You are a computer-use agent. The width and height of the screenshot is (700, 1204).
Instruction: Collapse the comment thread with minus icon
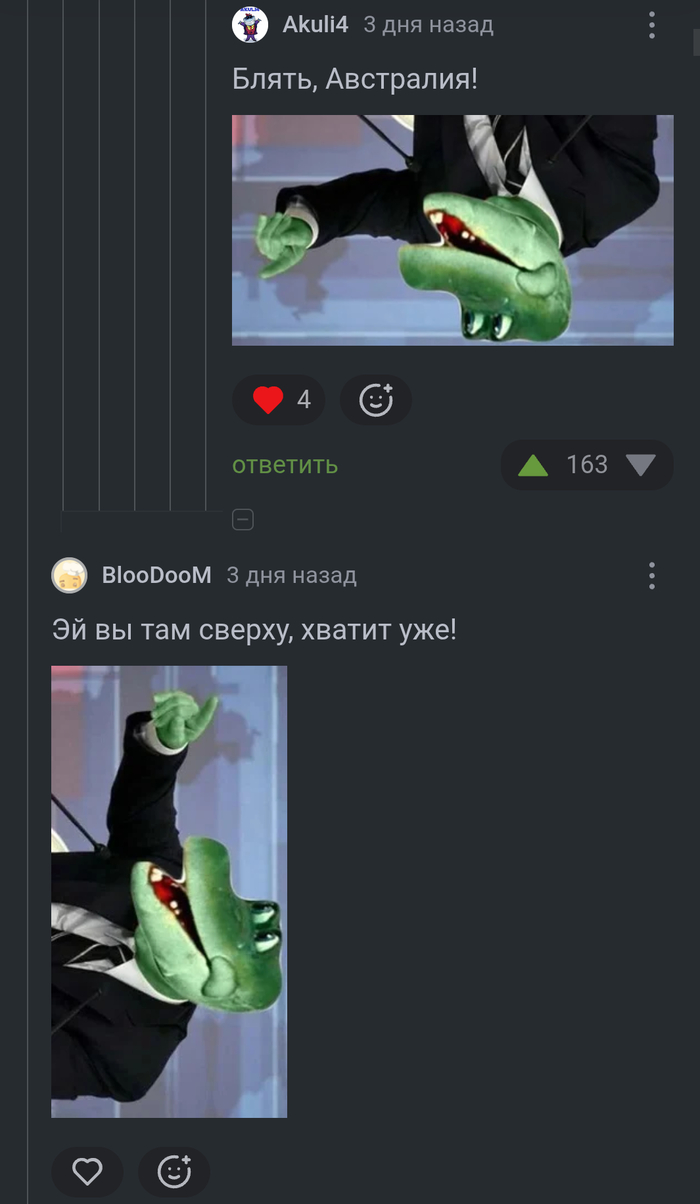point(242,520)
